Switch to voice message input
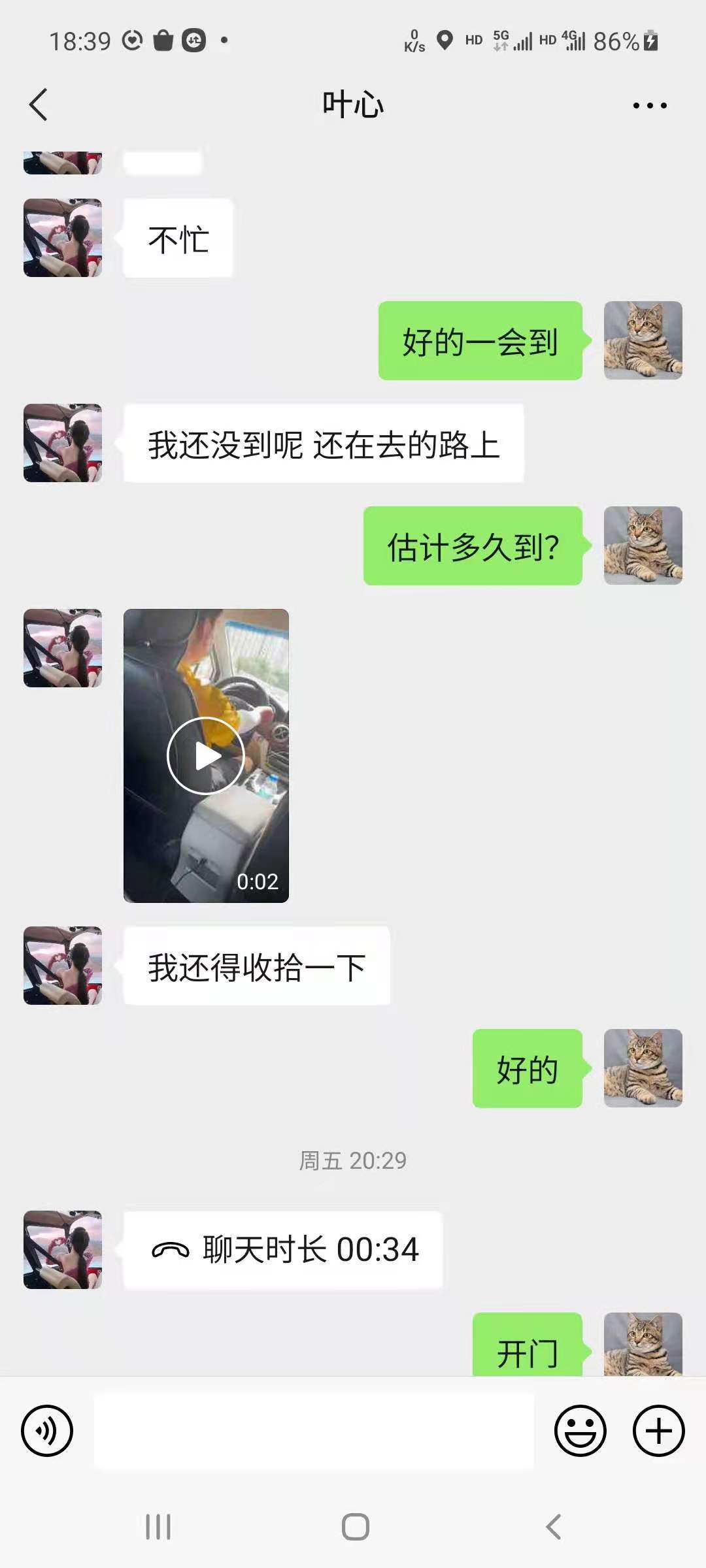Viewport: 706px width, 1568px height. coord(47,1431)
